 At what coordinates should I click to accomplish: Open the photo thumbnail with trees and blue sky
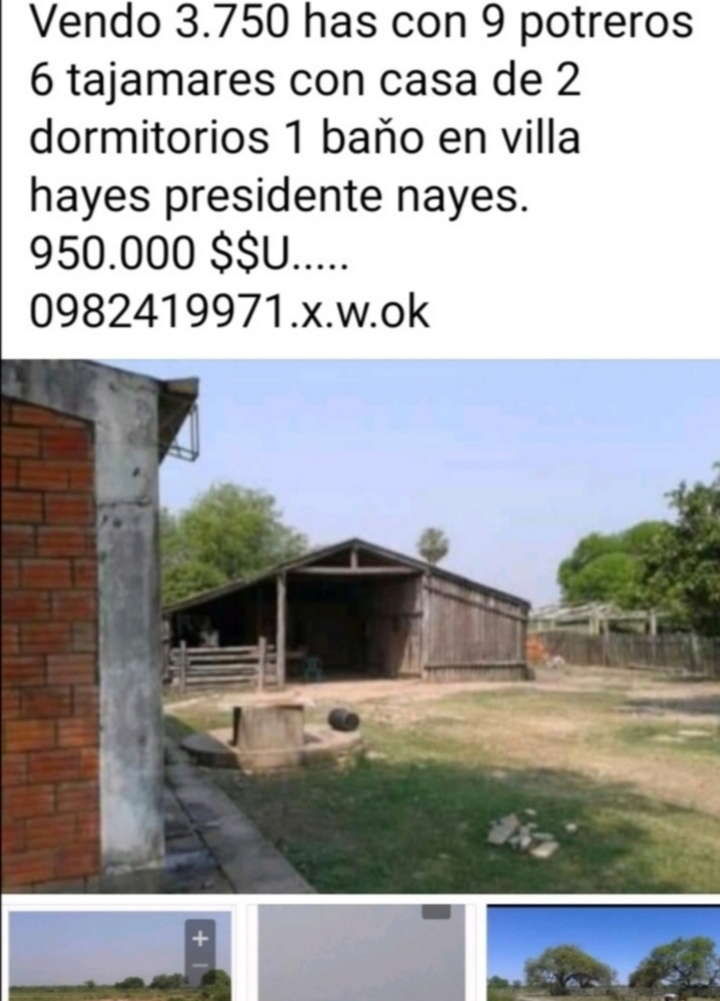tap(603, 955)
